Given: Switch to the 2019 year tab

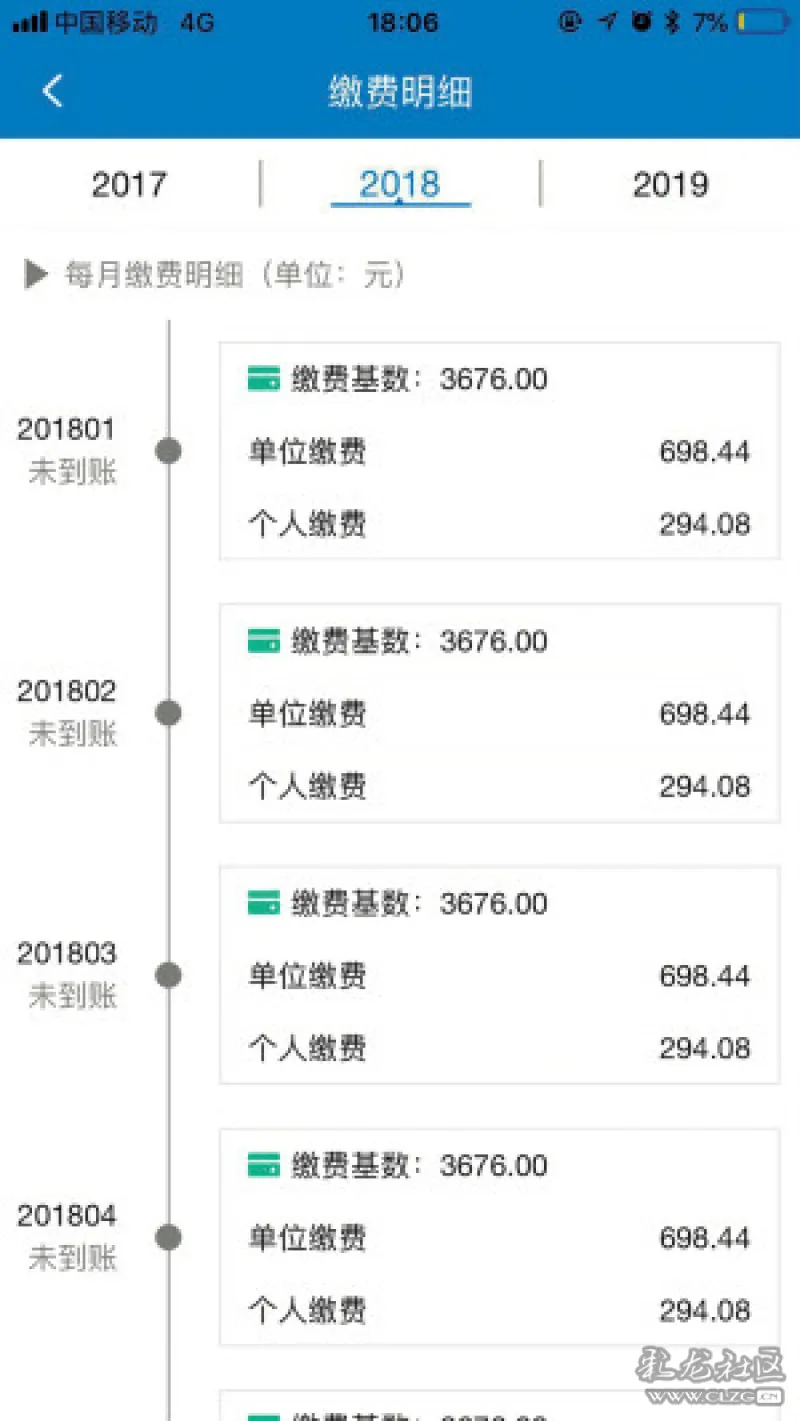Looking at the screenshot, I should pos(670,185).
